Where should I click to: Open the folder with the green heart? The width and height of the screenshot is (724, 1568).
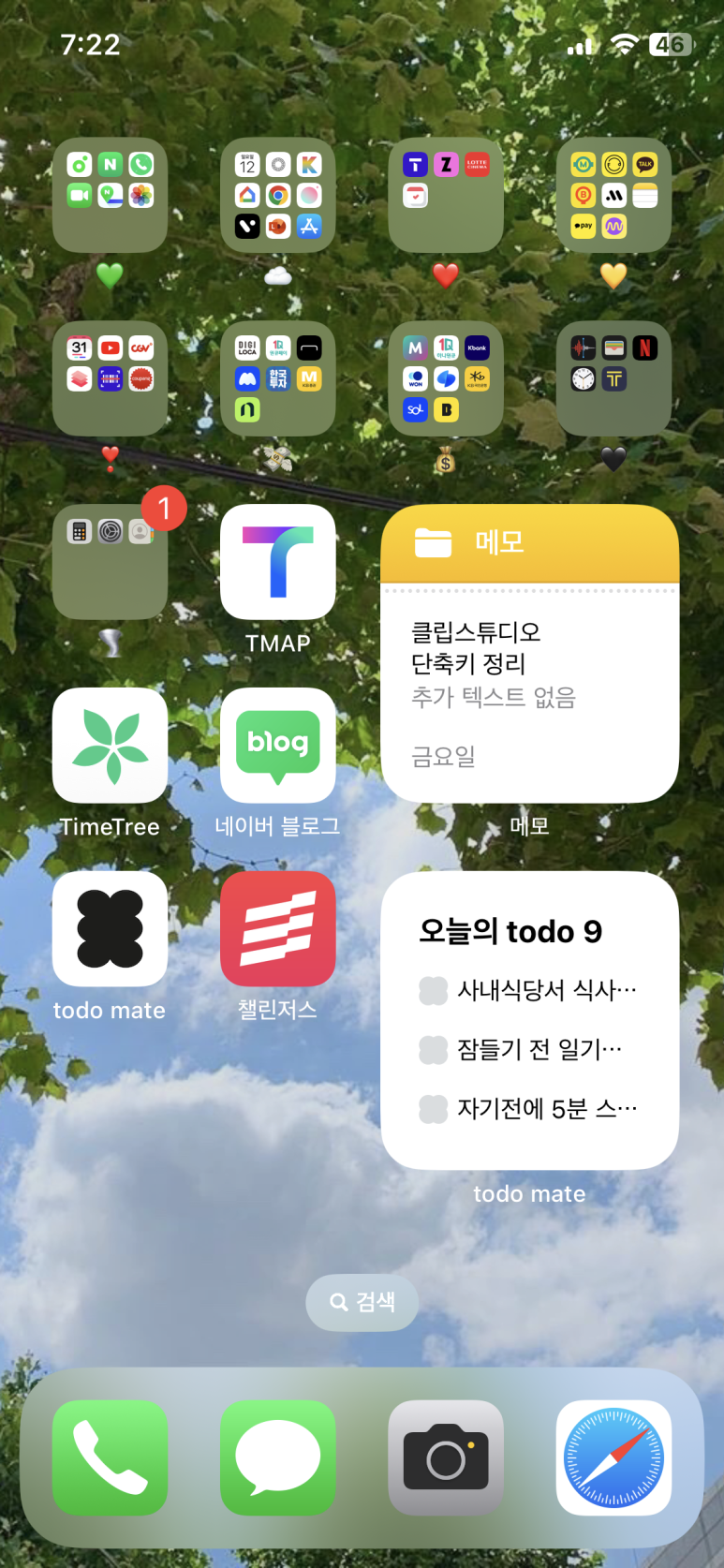(x=110, y=195)
